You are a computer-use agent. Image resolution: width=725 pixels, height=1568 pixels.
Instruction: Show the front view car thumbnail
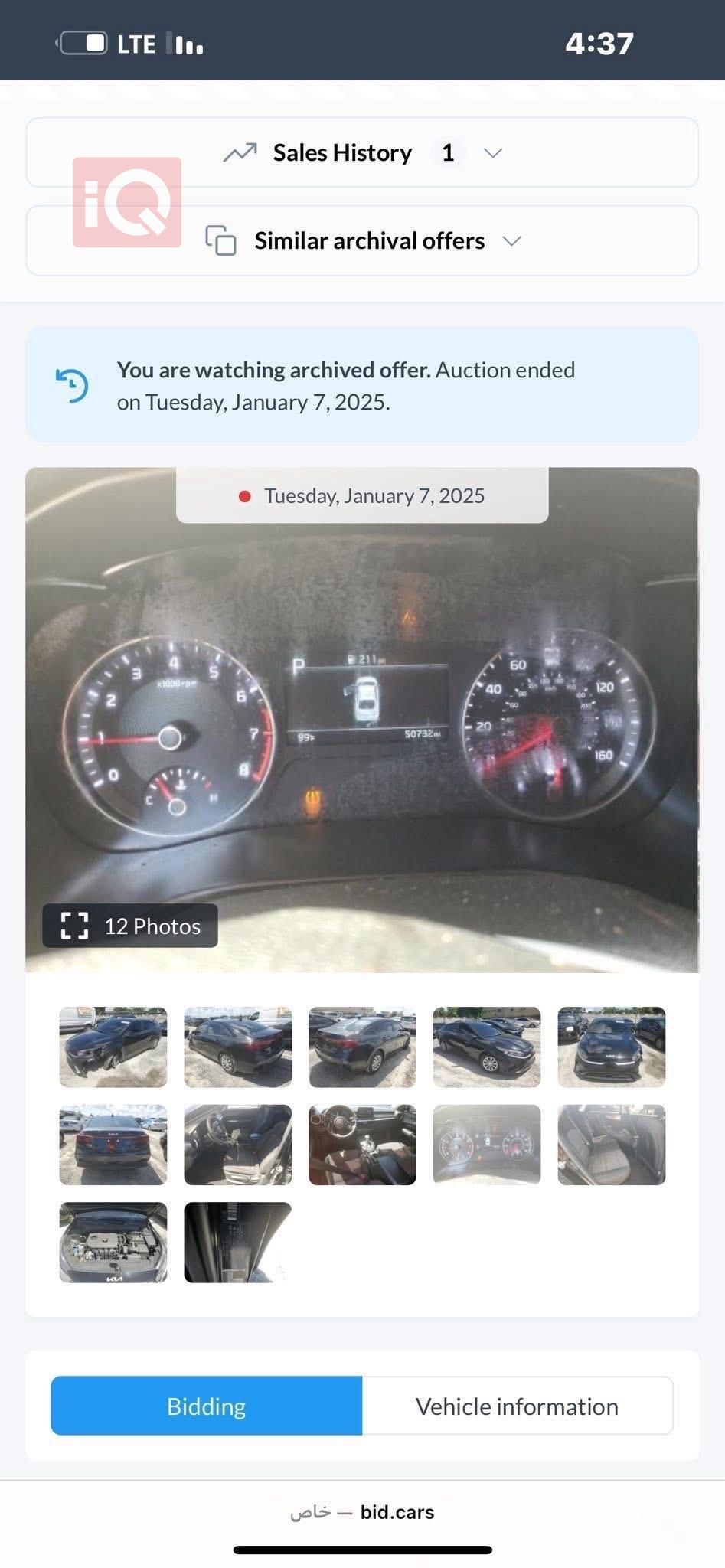tap(611, 1047)
